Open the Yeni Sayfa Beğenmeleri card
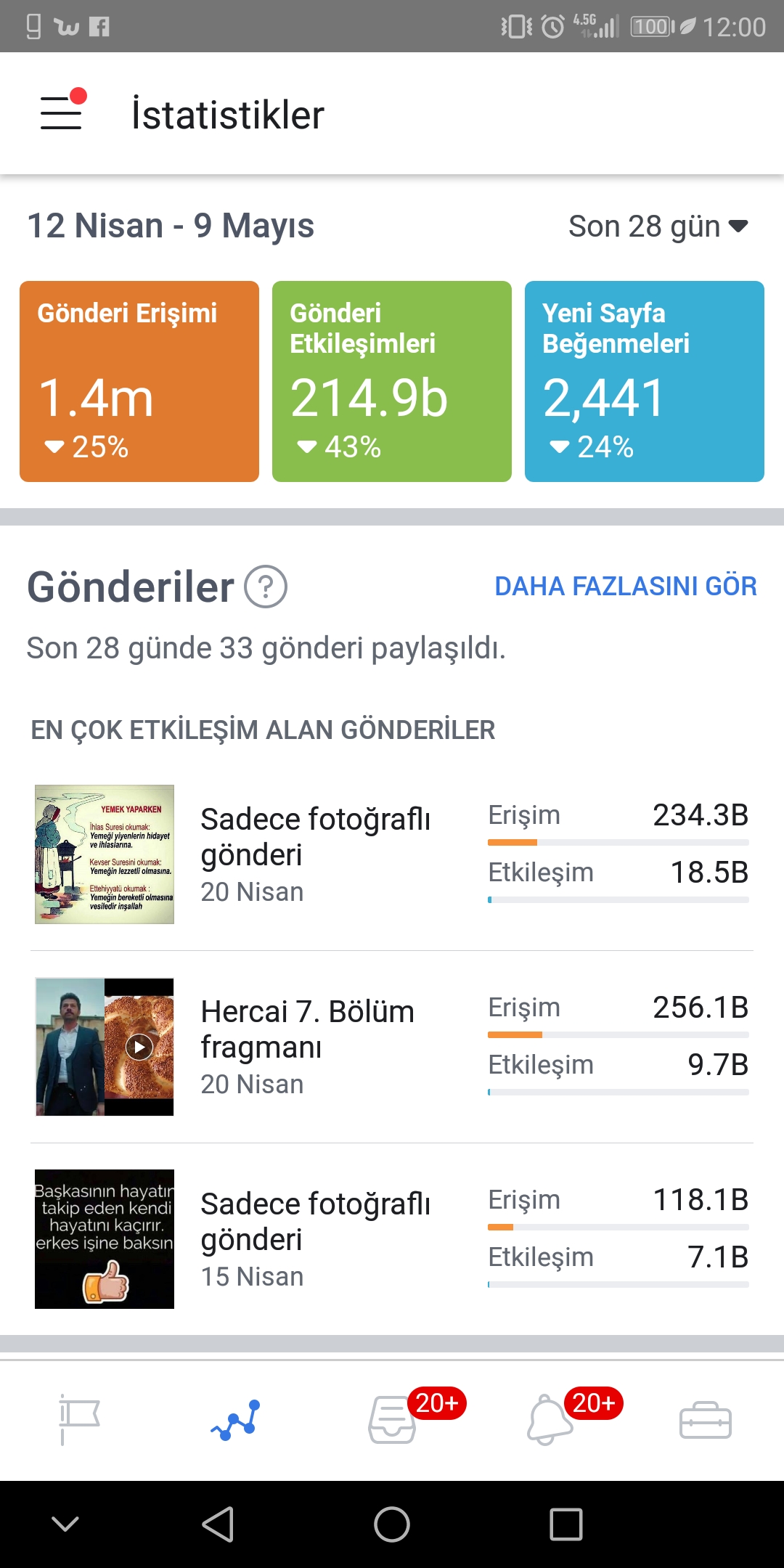Screen dimensions: 784x1568 (645, 381)
